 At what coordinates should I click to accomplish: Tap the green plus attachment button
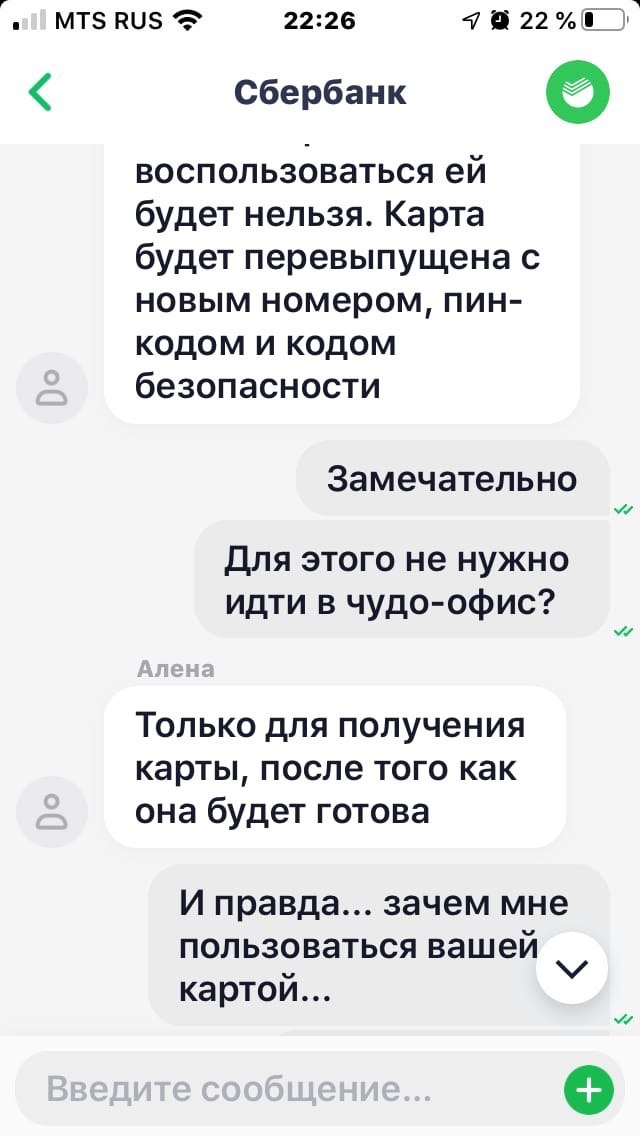pyautogui.click(x=589, y=1090)
